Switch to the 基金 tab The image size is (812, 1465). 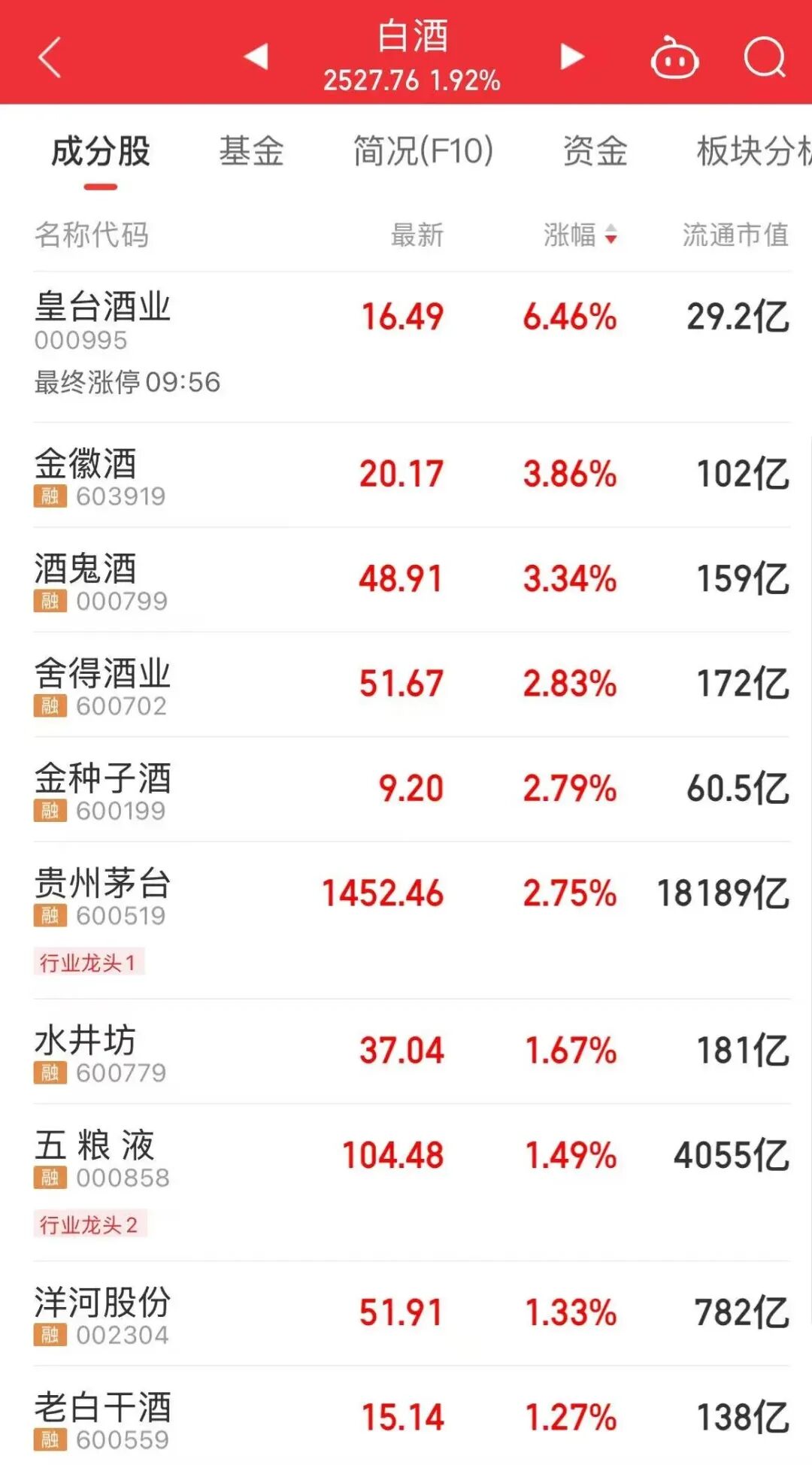coord(251,152)
